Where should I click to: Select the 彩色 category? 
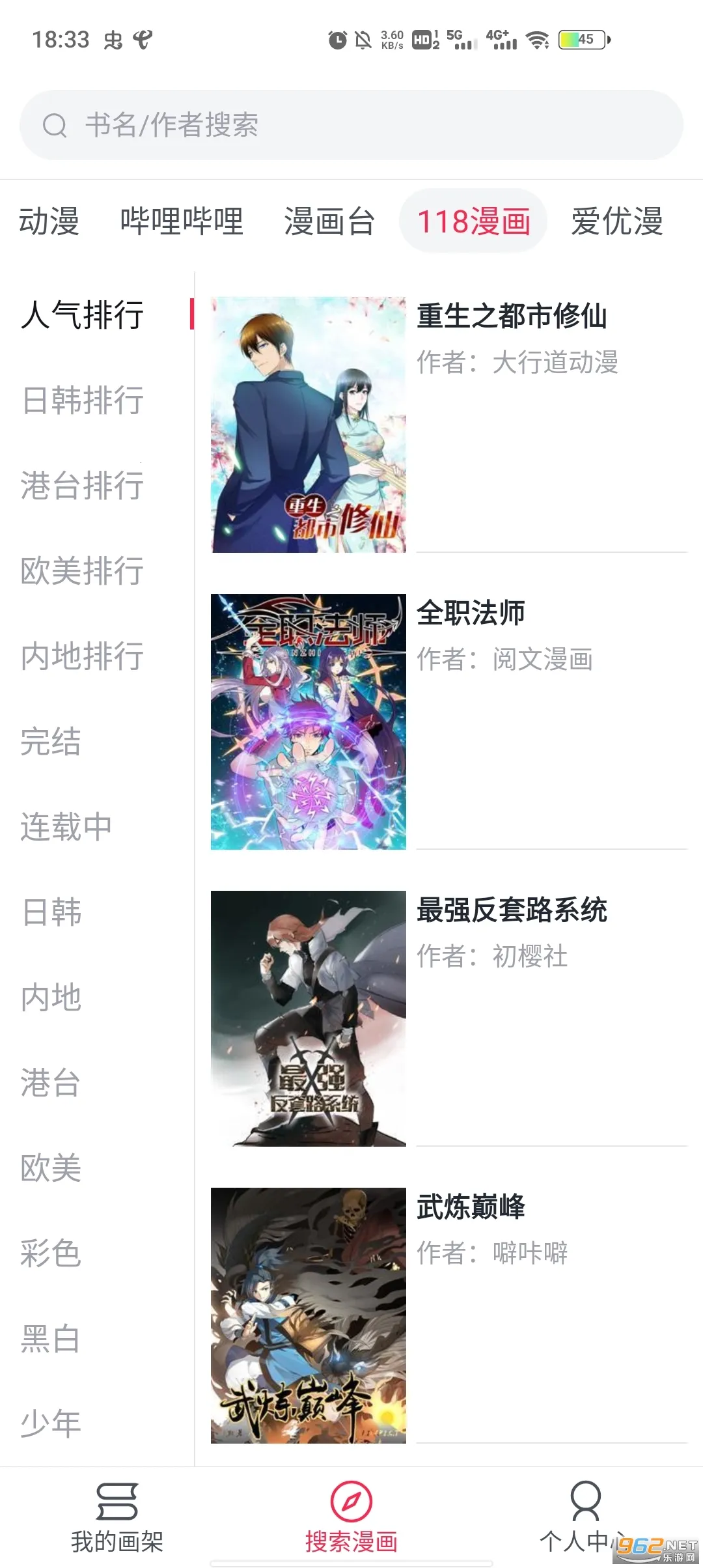[51, 1253]
